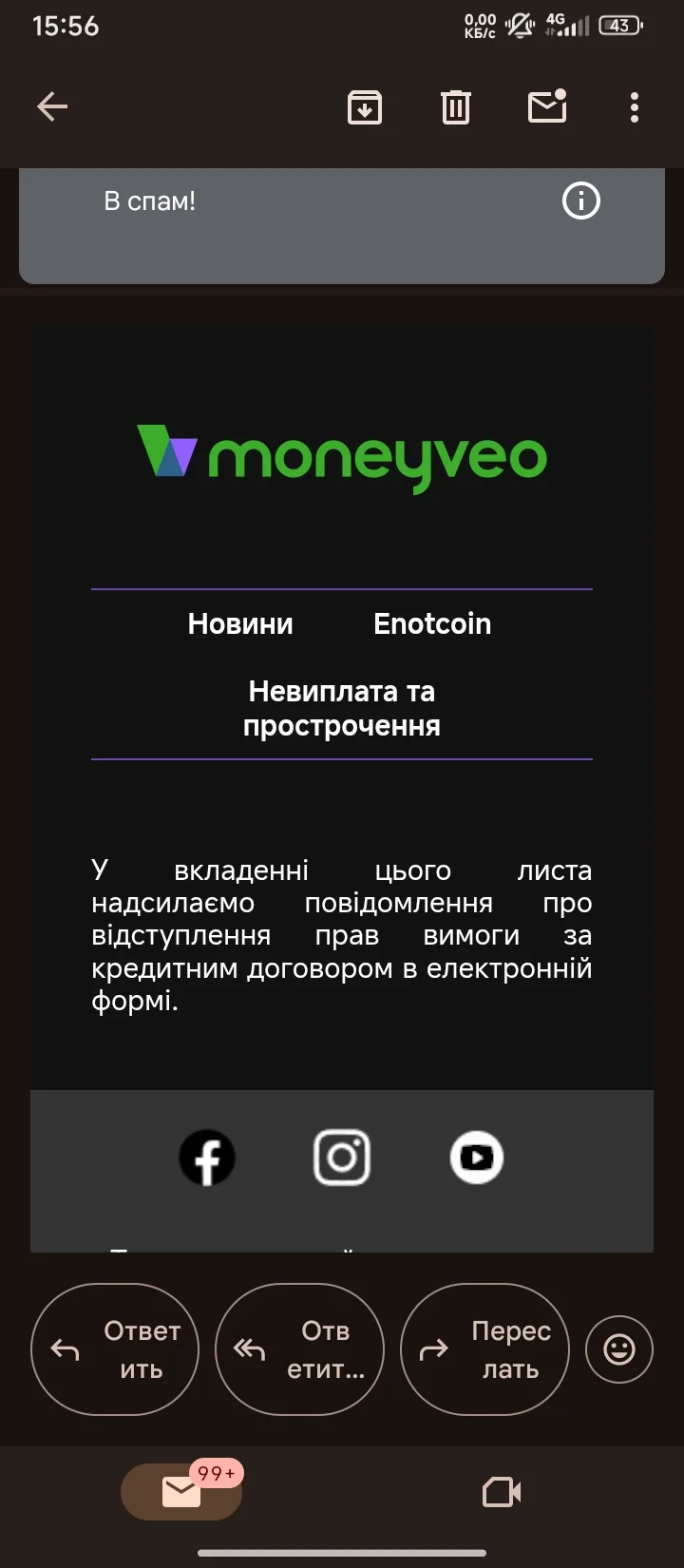
Task: Tap the Ответить reply button
Action: [115, 1349]
